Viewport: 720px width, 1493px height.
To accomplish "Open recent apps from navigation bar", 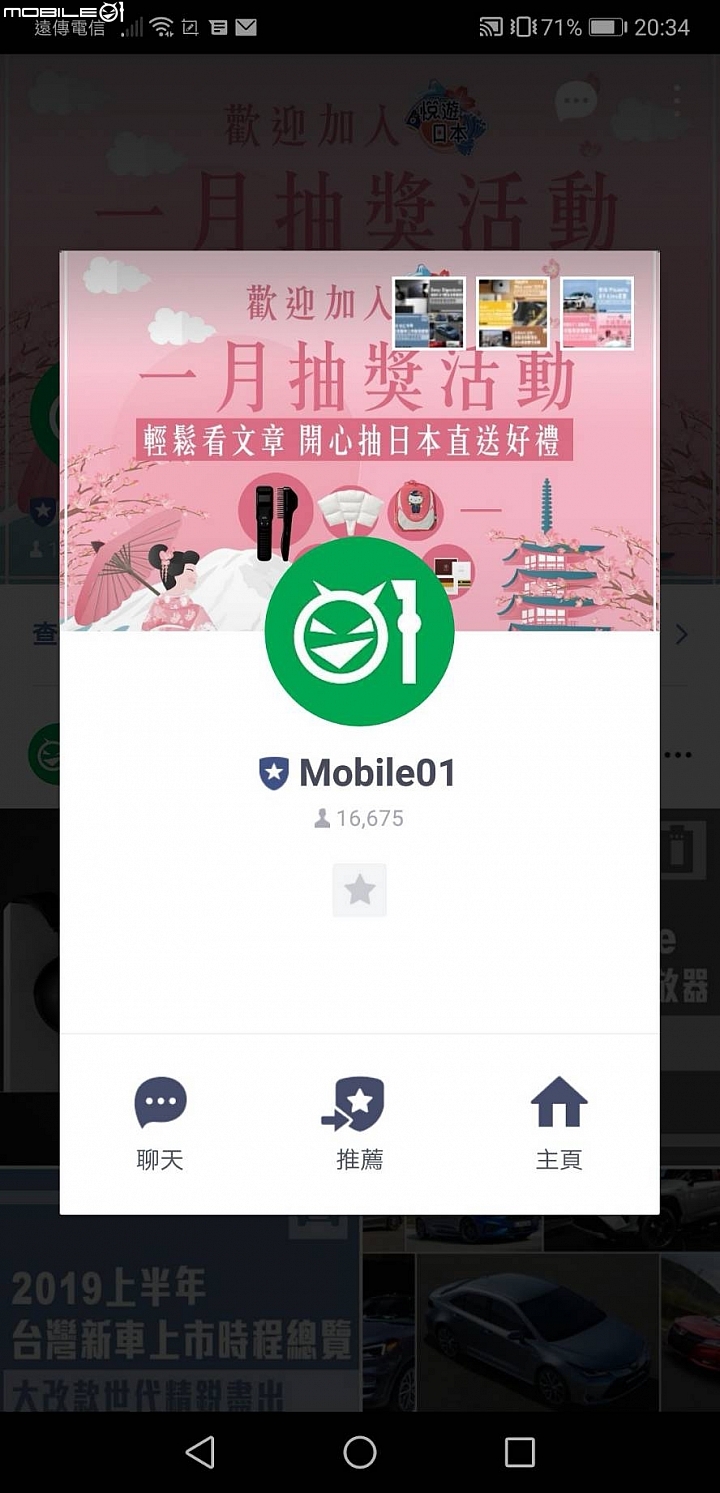I will 519,1452.
